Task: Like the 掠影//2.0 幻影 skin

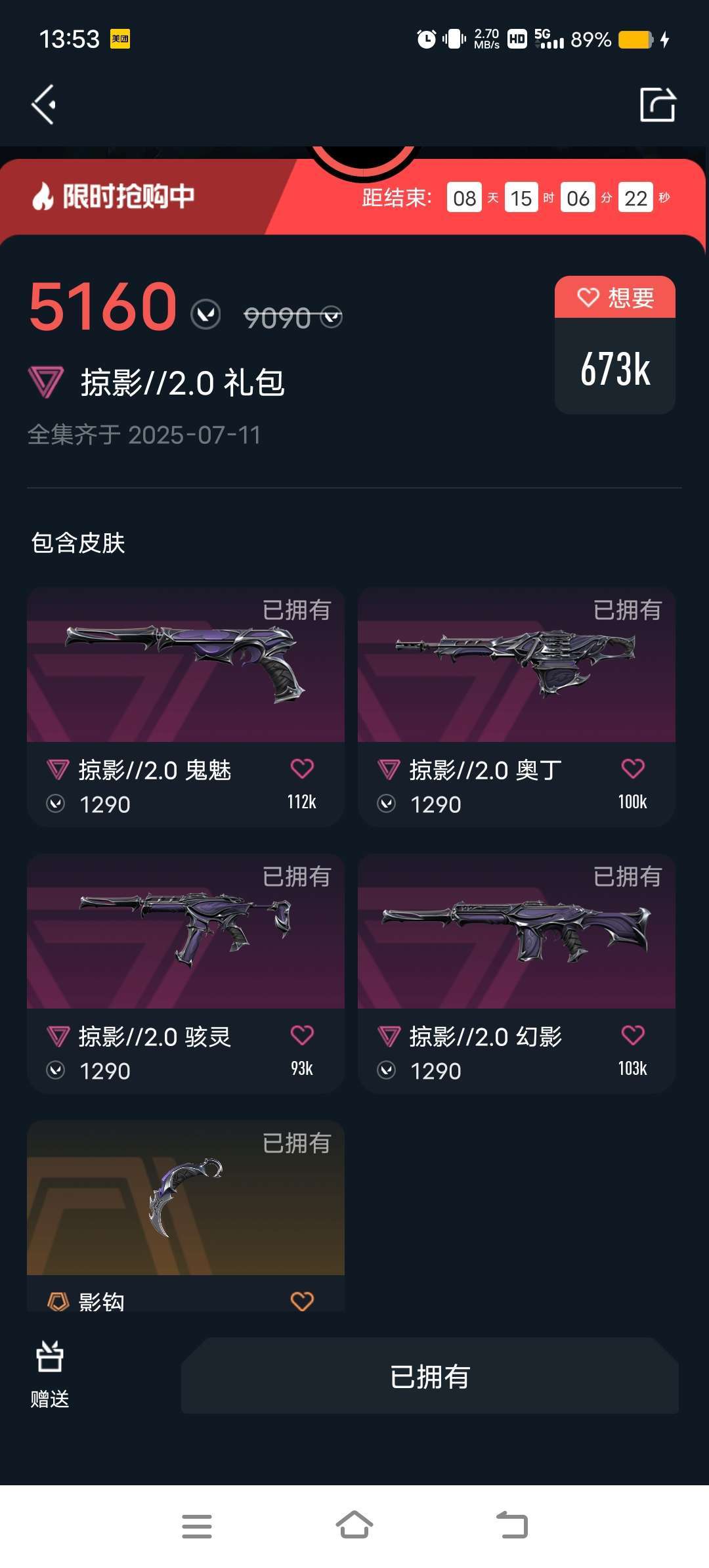Action: pyautogui.click(x=633, y=1035)
